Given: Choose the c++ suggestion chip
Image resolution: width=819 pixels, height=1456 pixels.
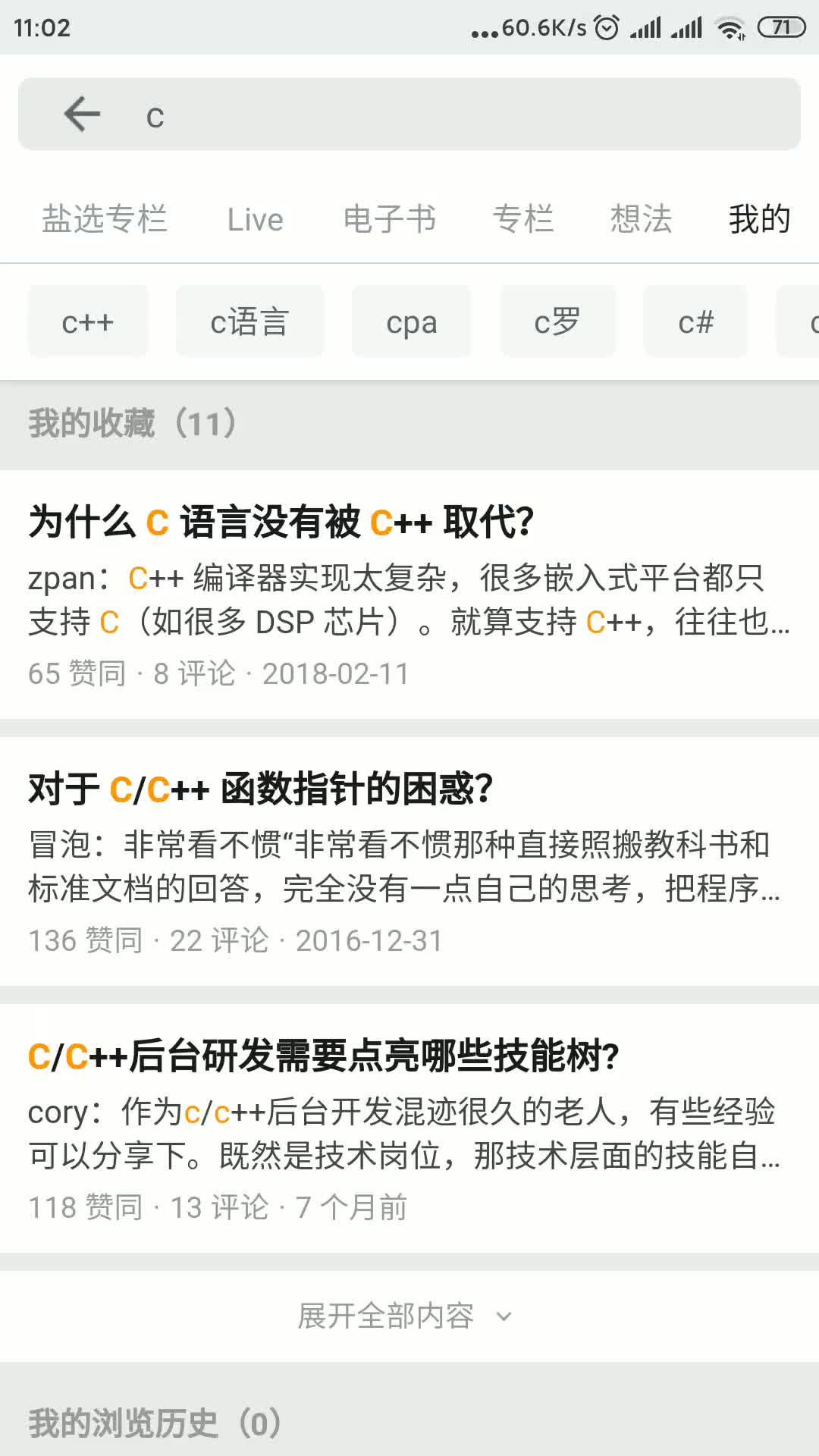Looking at the screenshot, I should coord(88,322).
